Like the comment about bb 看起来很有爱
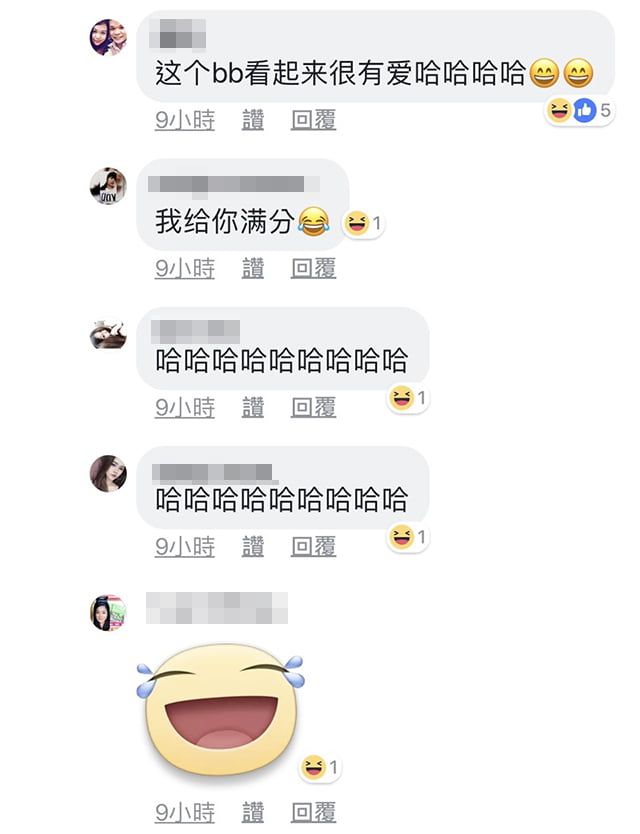The width and height of the screenshot is (640, 834). (253, 121)
